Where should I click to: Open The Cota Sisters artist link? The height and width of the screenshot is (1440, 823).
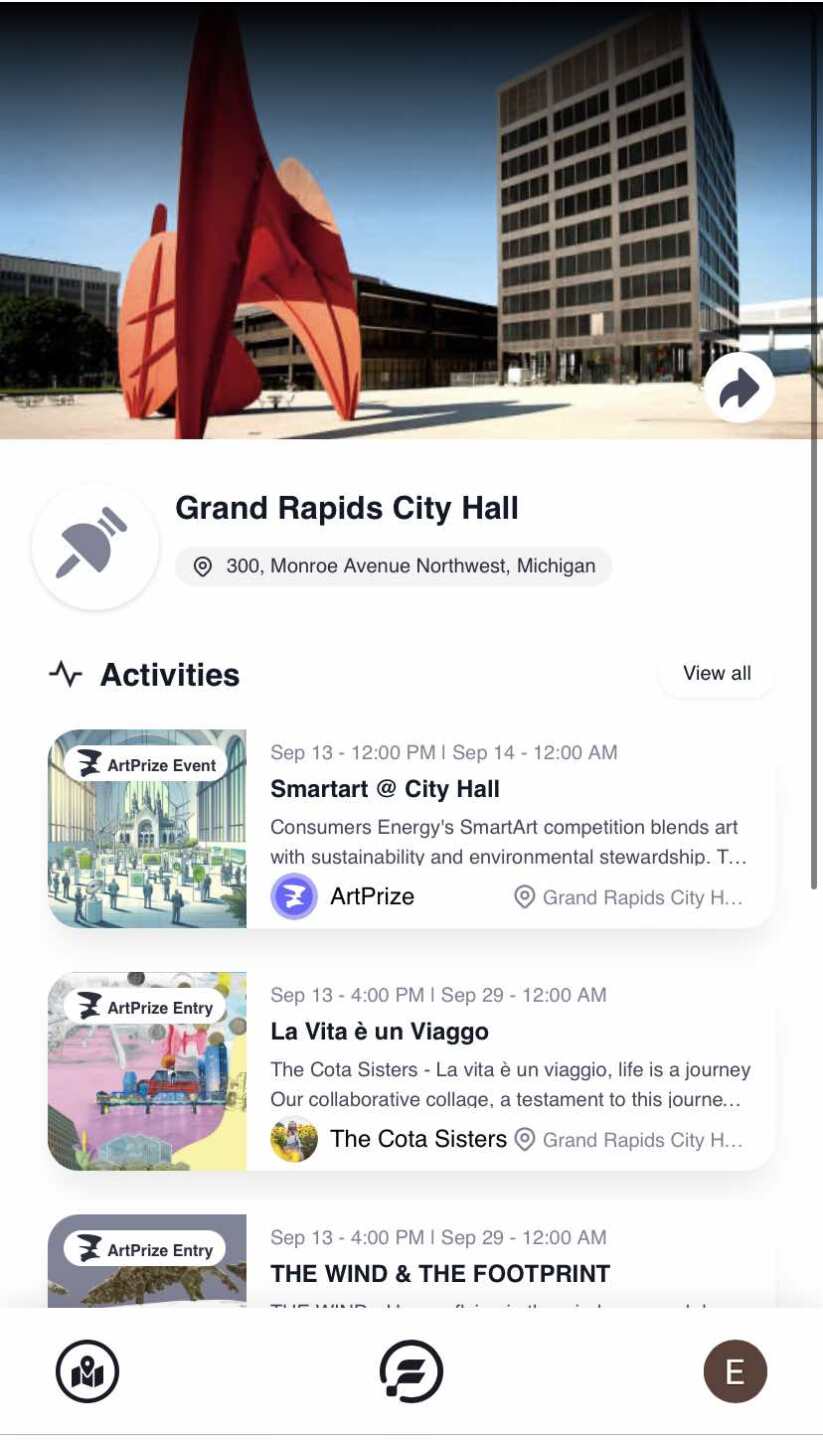tap(417, 1139)
